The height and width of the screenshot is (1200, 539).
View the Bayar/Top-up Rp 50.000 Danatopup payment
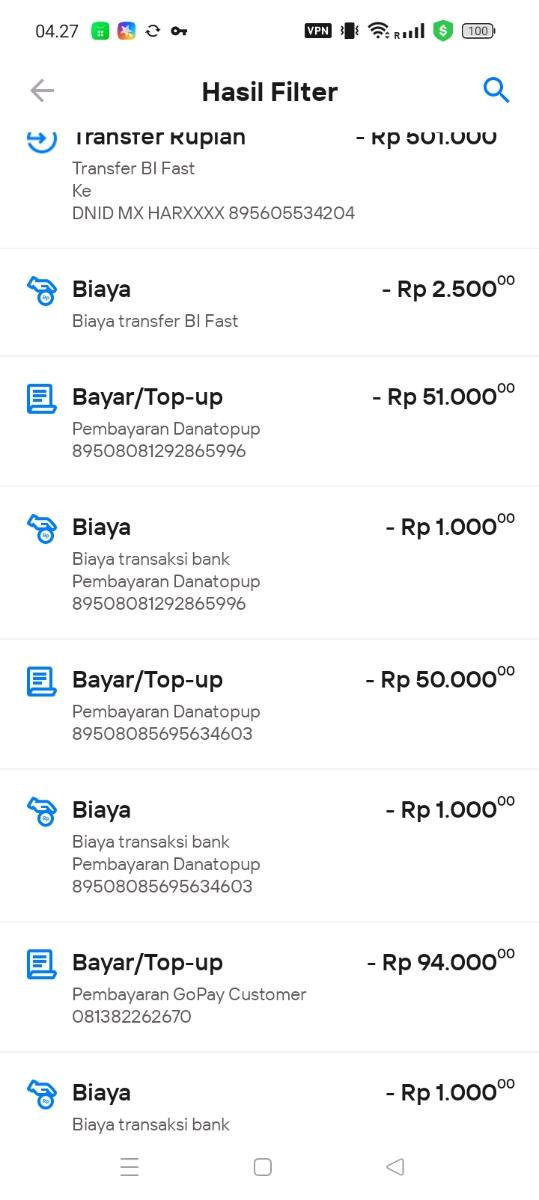pyautogui.click(x=269, y=704)
